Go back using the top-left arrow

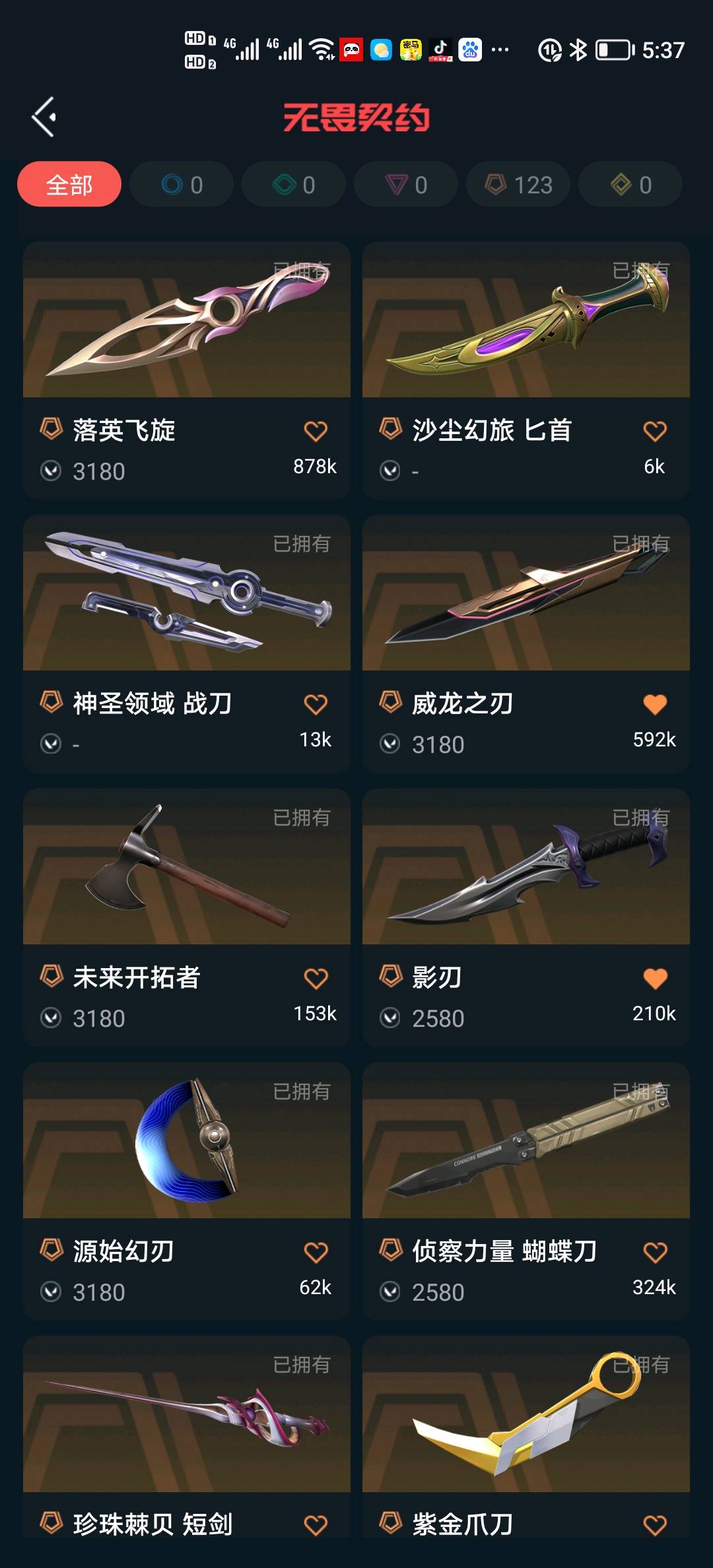(x=44, y=117)
